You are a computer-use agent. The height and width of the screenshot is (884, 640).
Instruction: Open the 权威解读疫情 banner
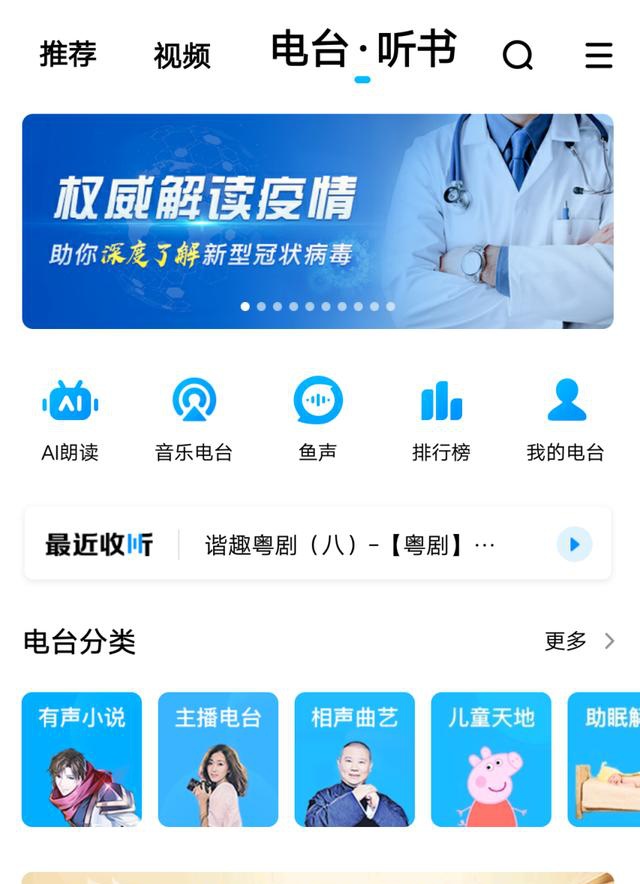(x=317, y=221)
